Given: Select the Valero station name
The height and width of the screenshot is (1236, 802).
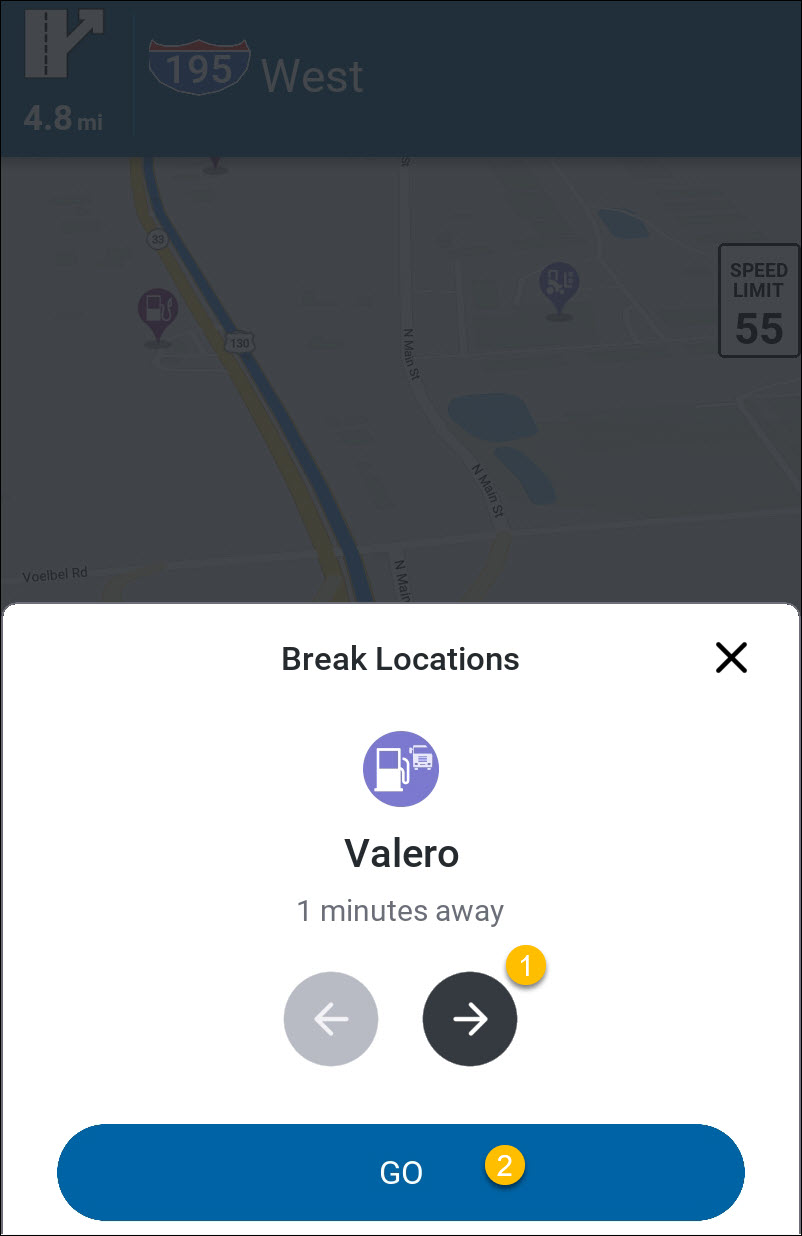Looking at the screenshot, I should [401, 853].
